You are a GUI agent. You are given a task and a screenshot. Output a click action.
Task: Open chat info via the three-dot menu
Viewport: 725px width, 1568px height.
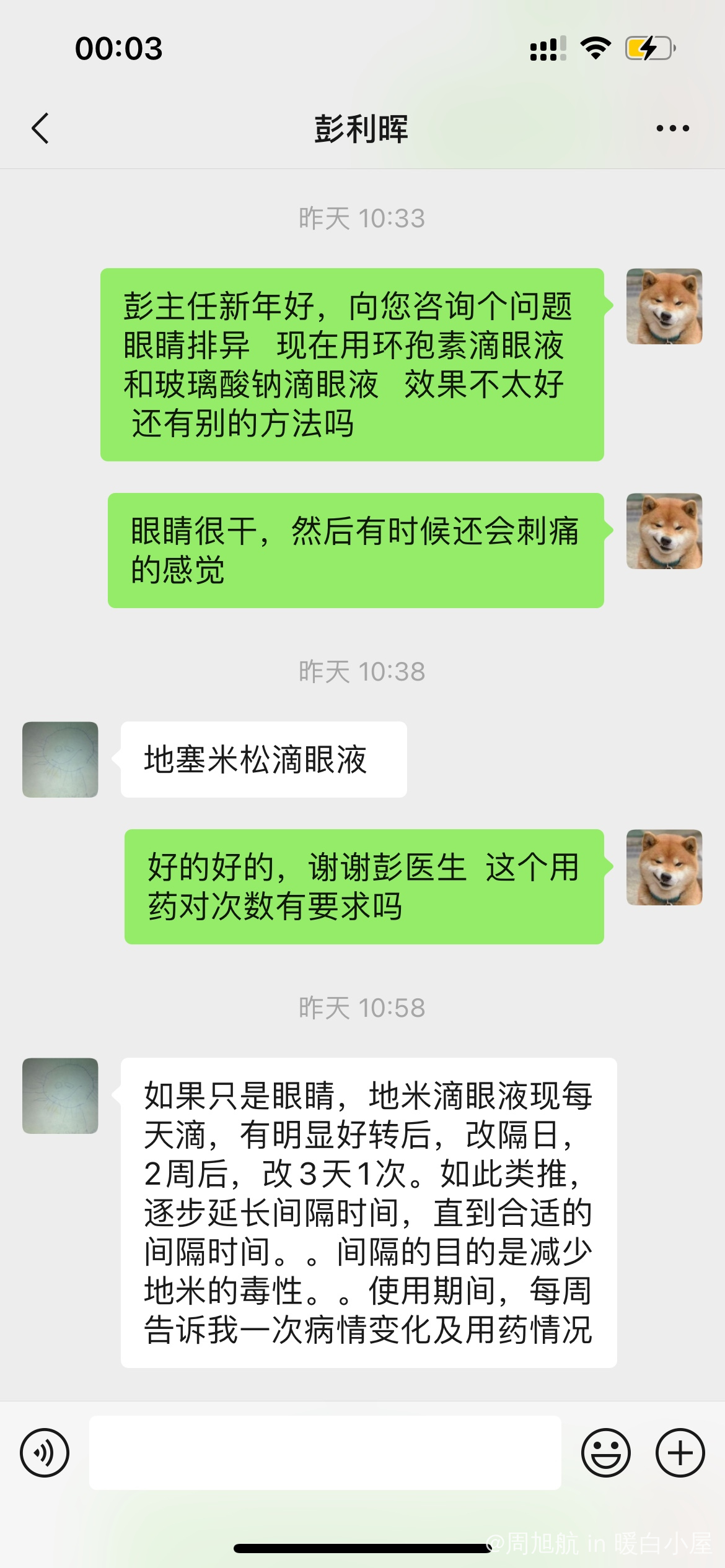672,129
